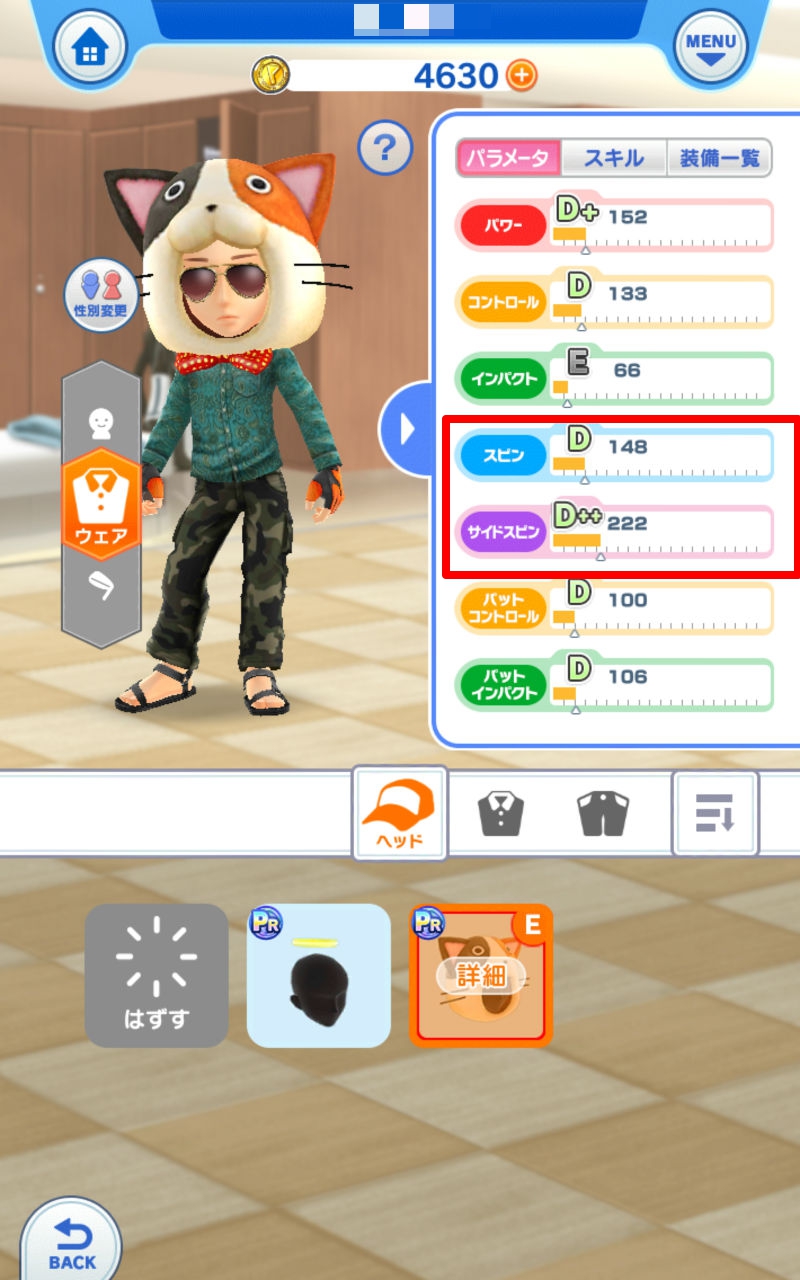Select the racket equipment category
This screenshot has width=800, height=1280.
point(101,588)
